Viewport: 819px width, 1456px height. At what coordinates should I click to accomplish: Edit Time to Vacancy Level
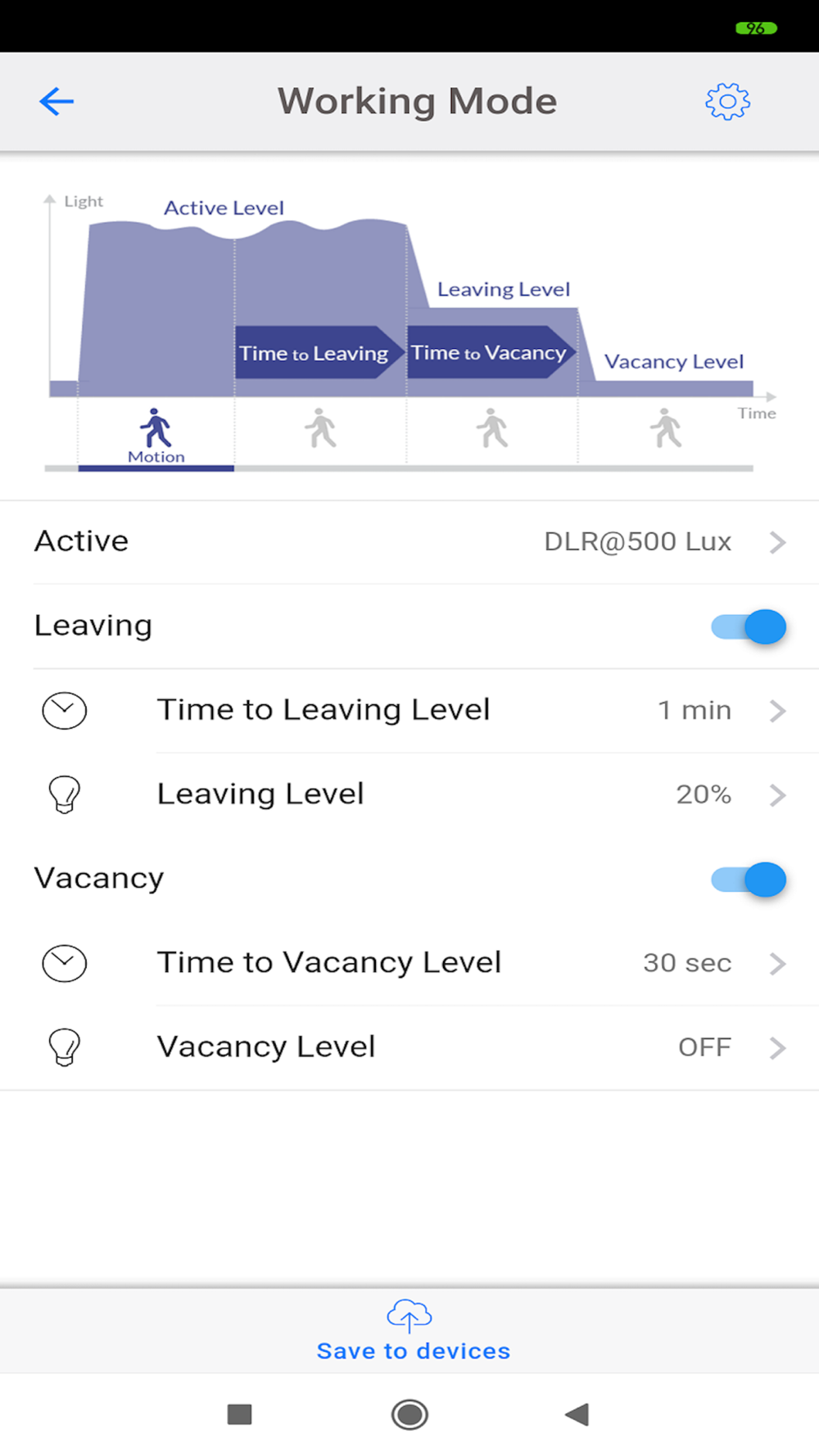[409, 963]
